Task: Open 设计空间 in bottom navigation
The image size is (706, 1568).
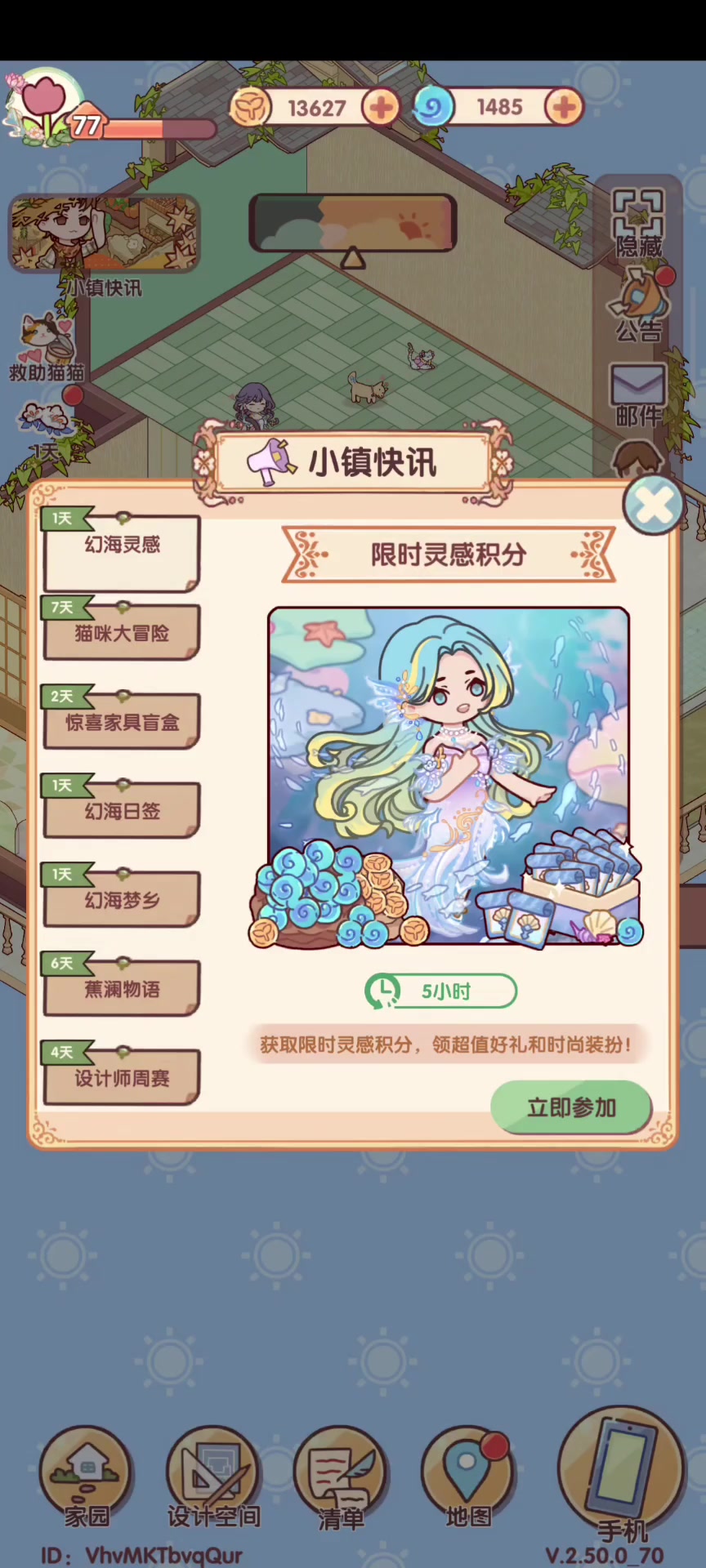Action: (x=212, y=1478)
